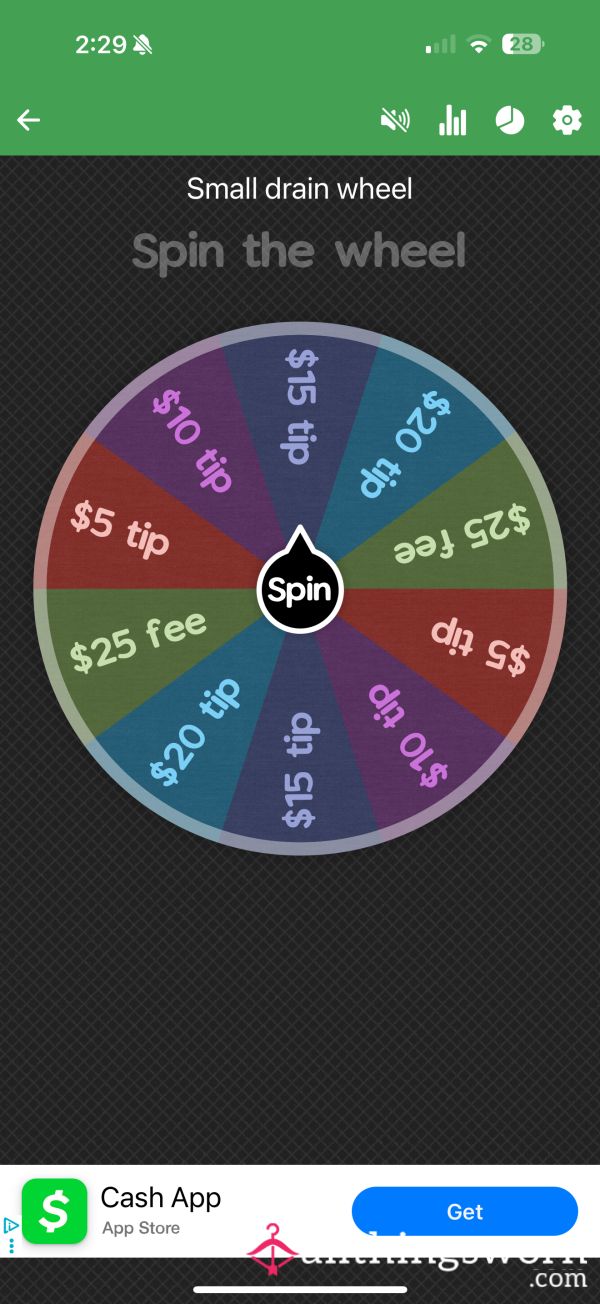Open the ad info triangle icon
The height and width of the screenshot is (1304, 600).
coord(11,1225)
